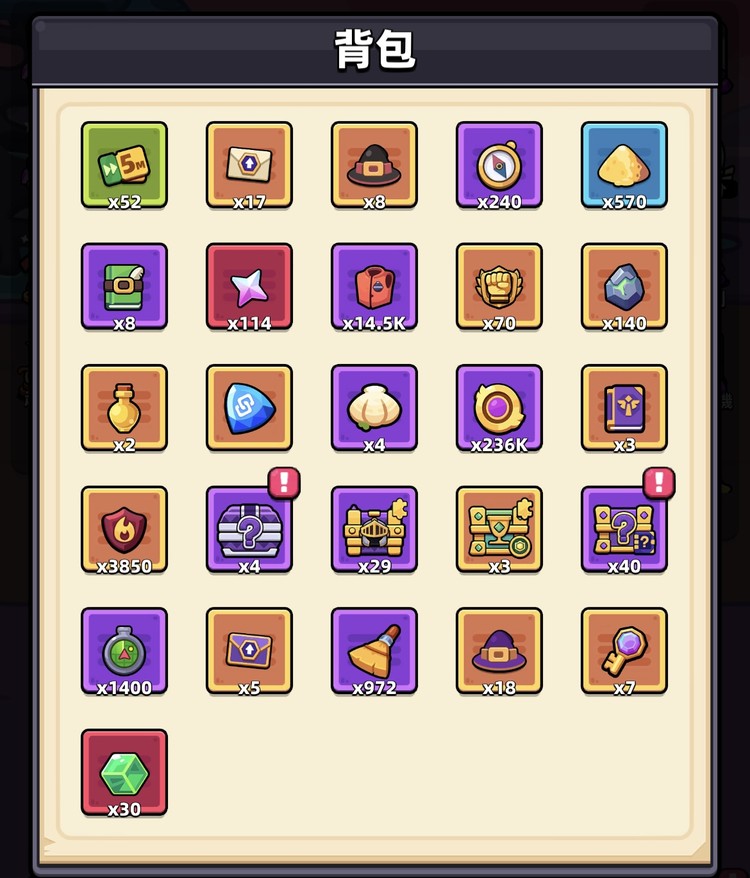750x878 pixels.
Task: Tap the golden fist emblem x70
Action: click(x=499, y=286)
